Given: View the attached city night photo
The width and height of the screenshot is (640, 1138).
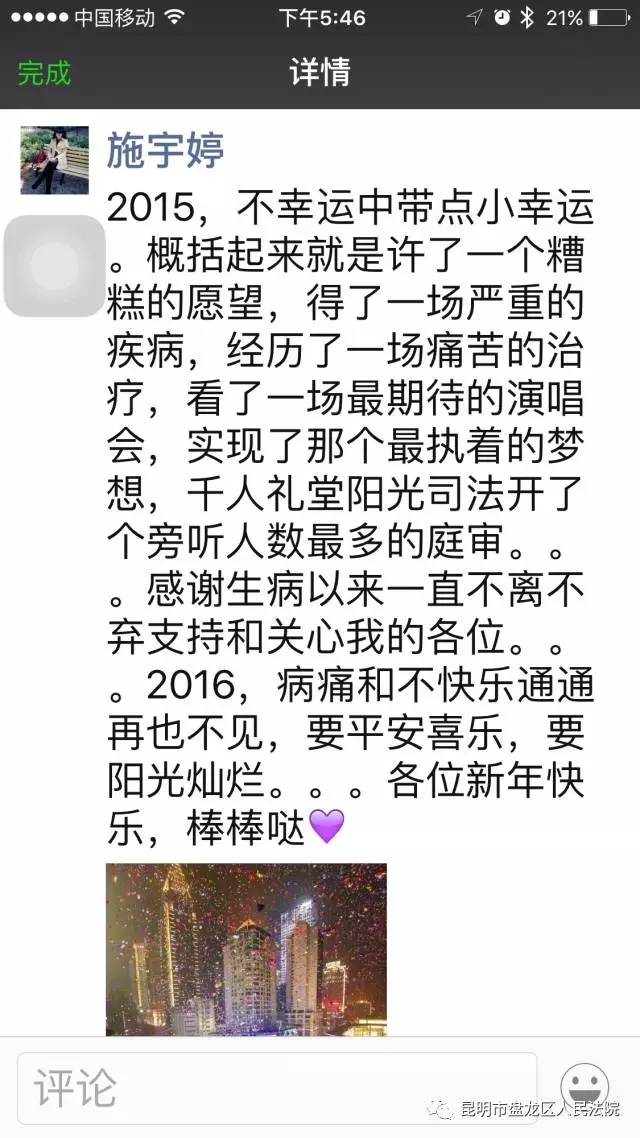Looking at the screenshot, I should 246,949.
